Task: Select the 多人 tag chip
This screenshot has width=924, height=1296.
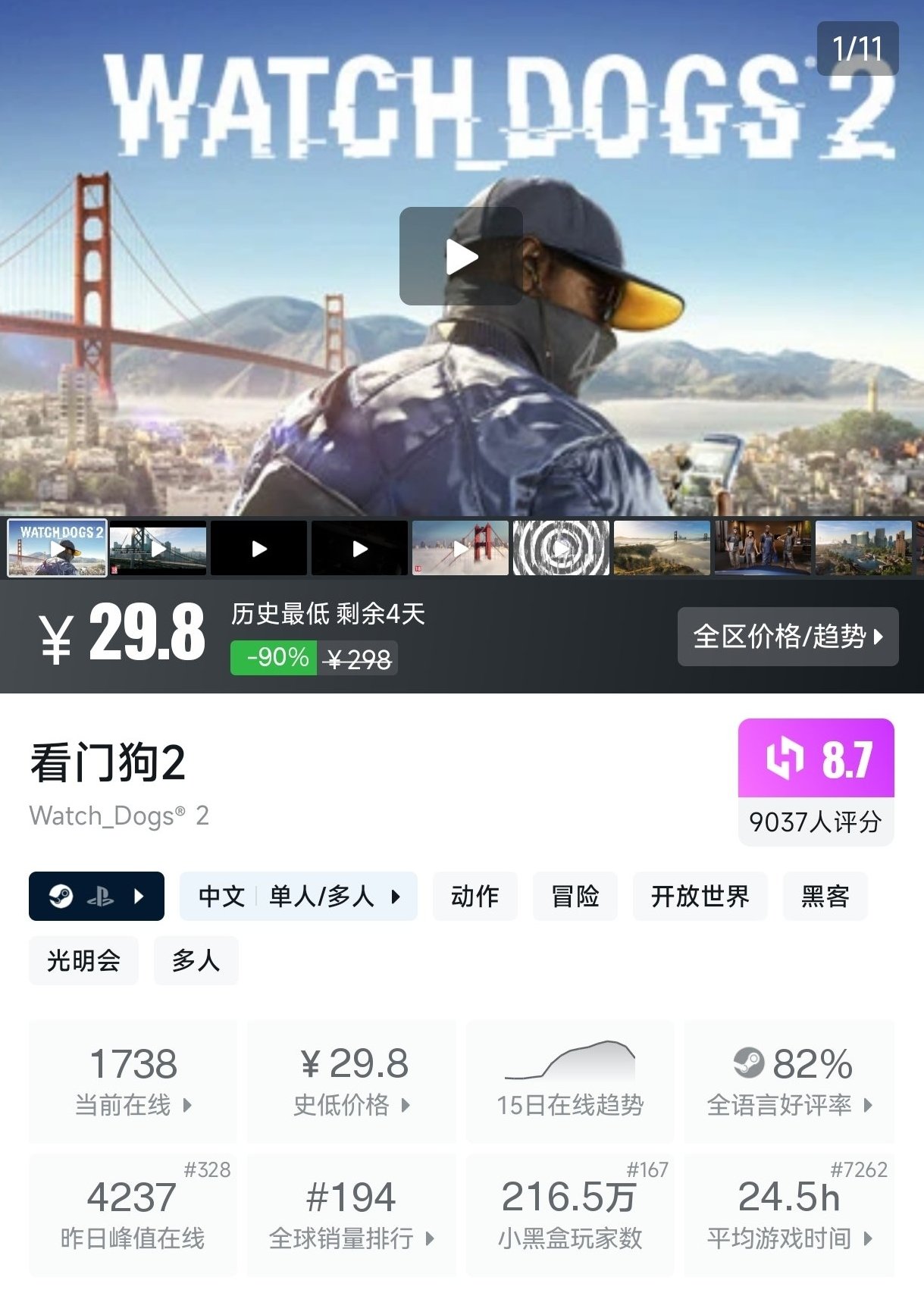Action: coord(196,961)
